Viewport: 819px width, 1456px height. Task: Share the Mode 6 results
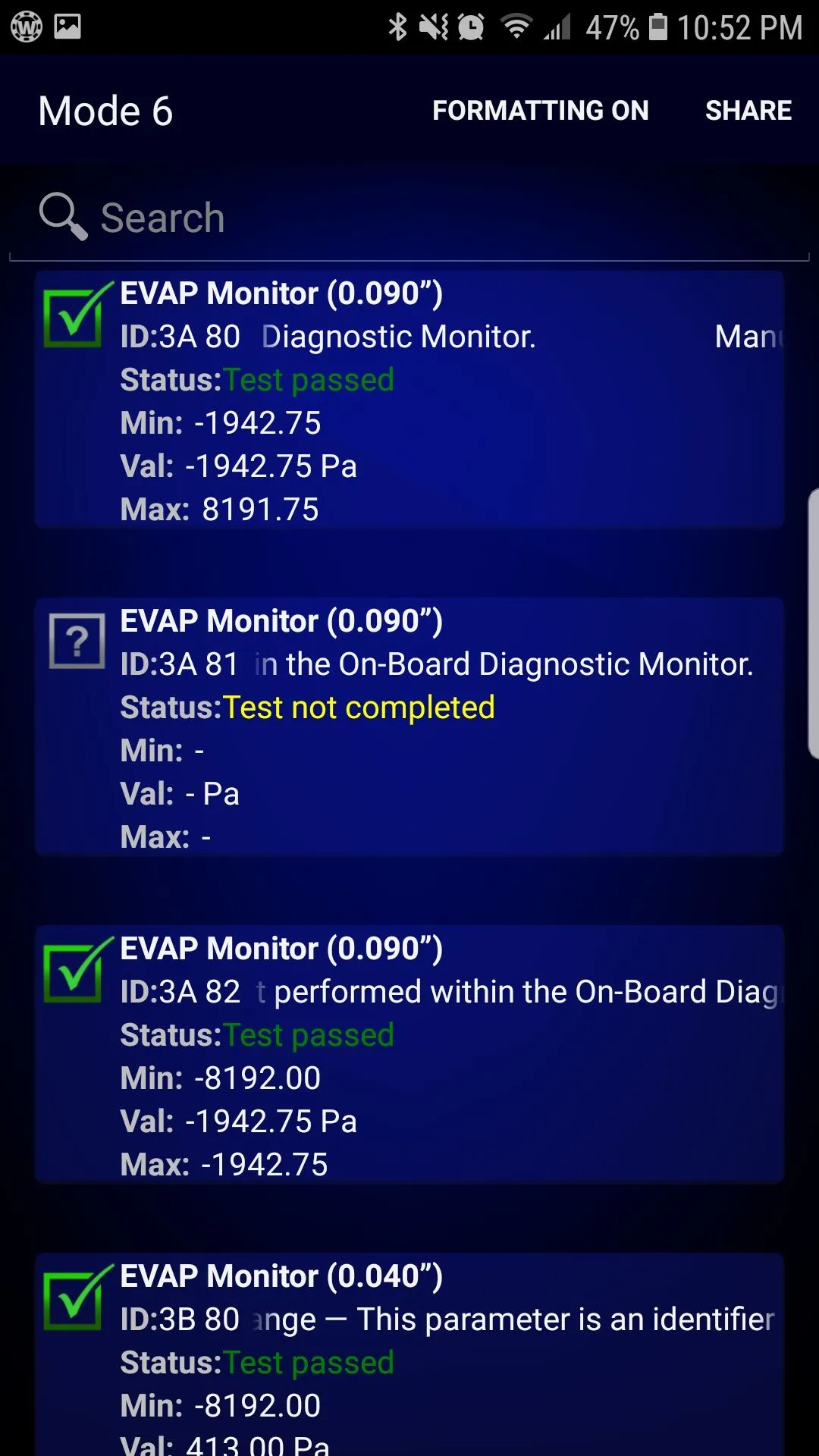(x=748, y=111)
